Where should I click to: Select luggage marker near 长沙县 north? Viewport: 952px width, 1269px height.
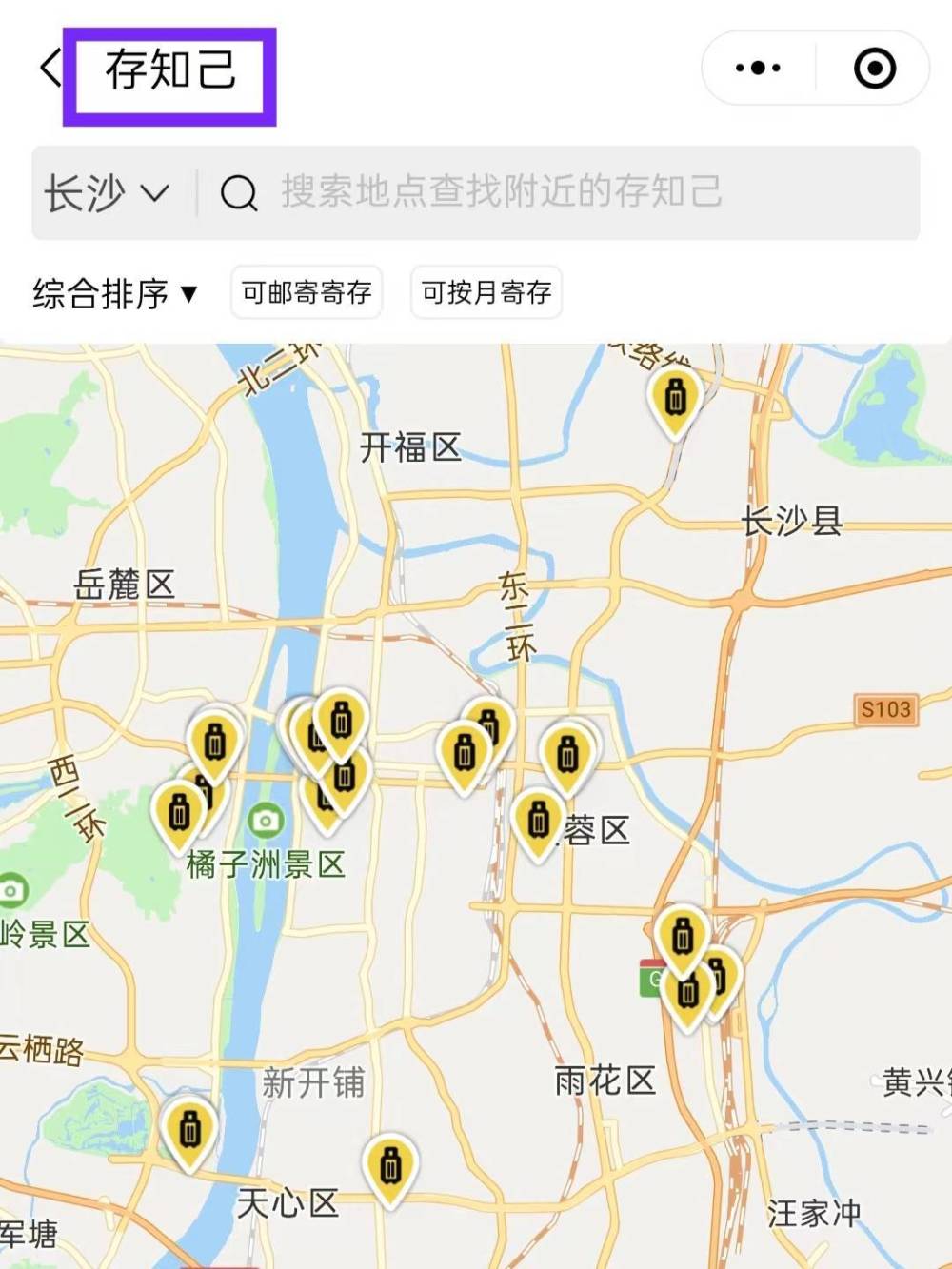(675, 400)
